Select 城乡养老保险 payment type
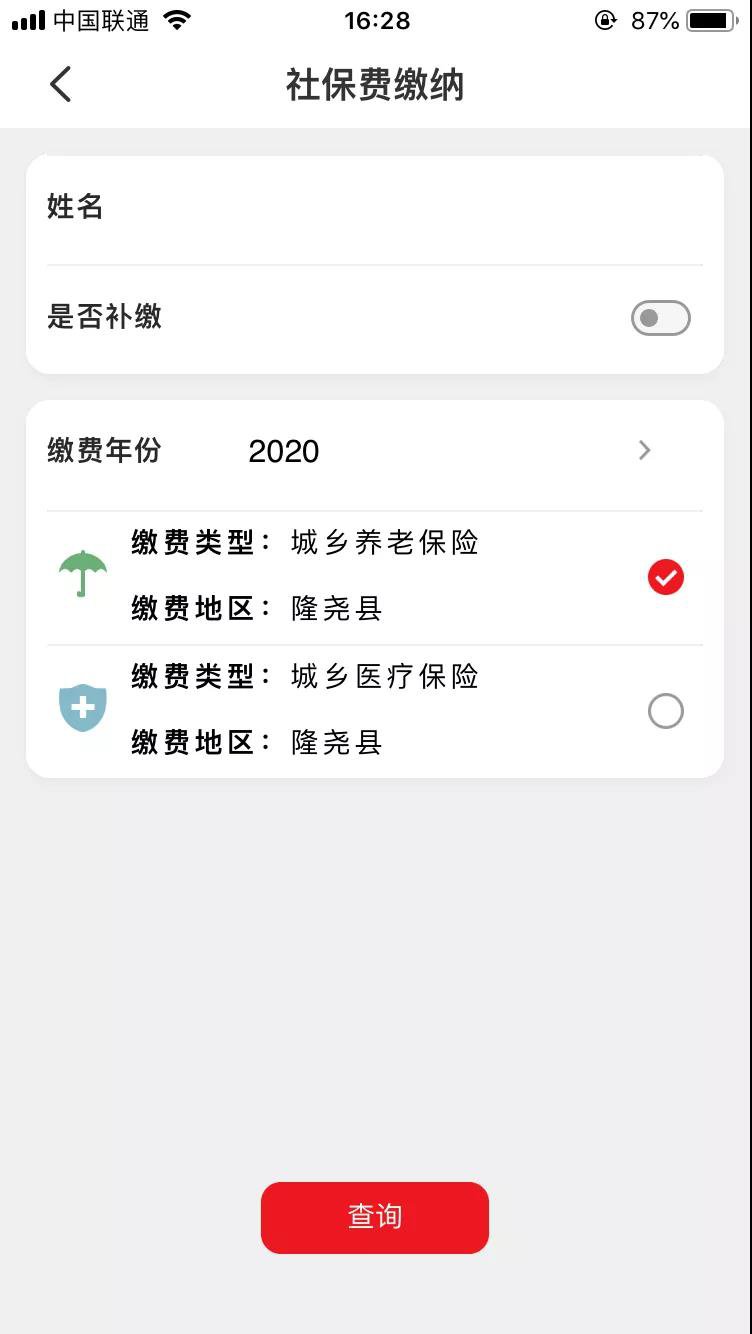Screen dimensions: 752x1334 [x=665, y=577]
